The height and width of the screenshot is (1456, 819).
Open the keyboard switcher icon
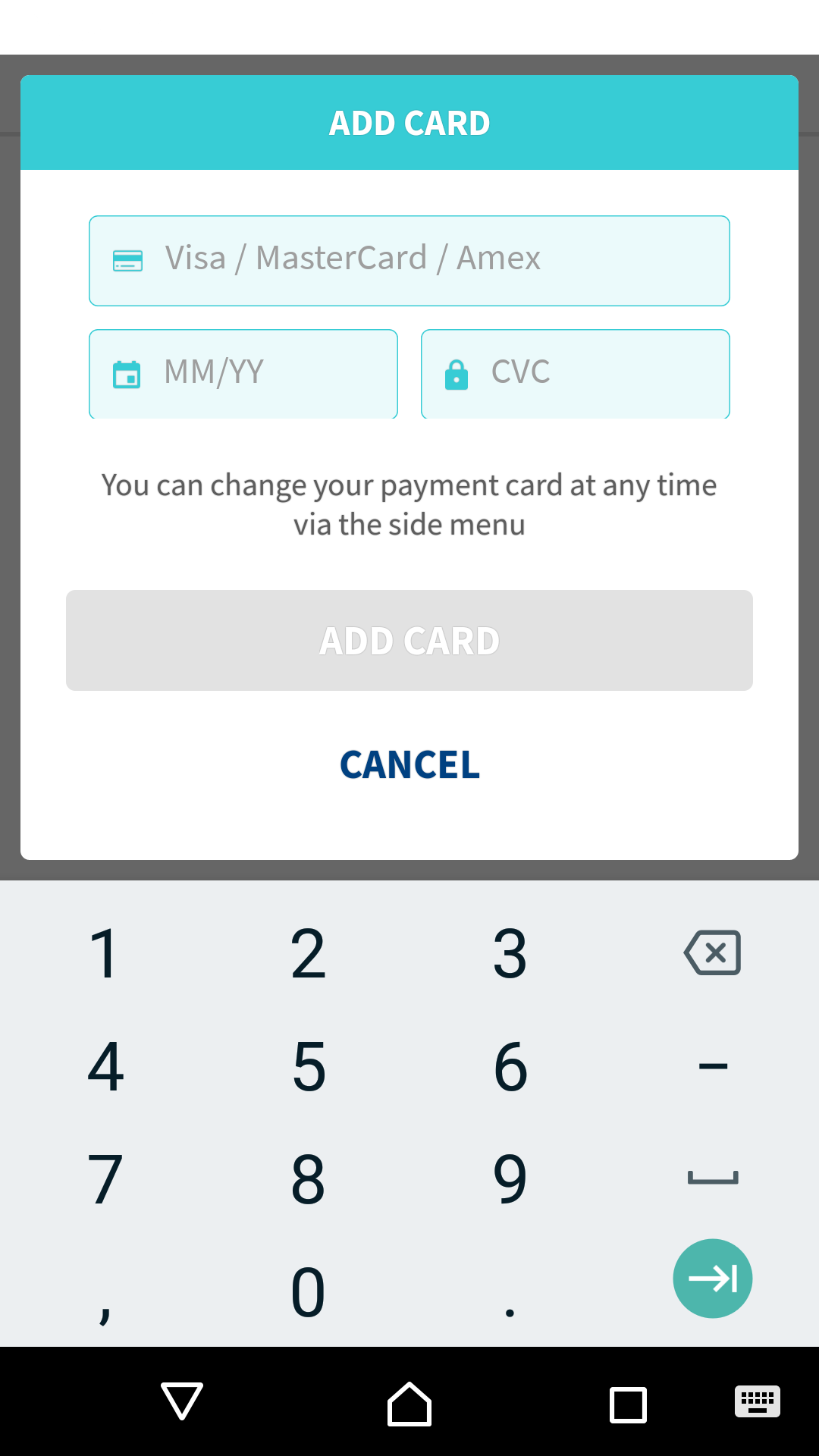(x=757, y=1401)
